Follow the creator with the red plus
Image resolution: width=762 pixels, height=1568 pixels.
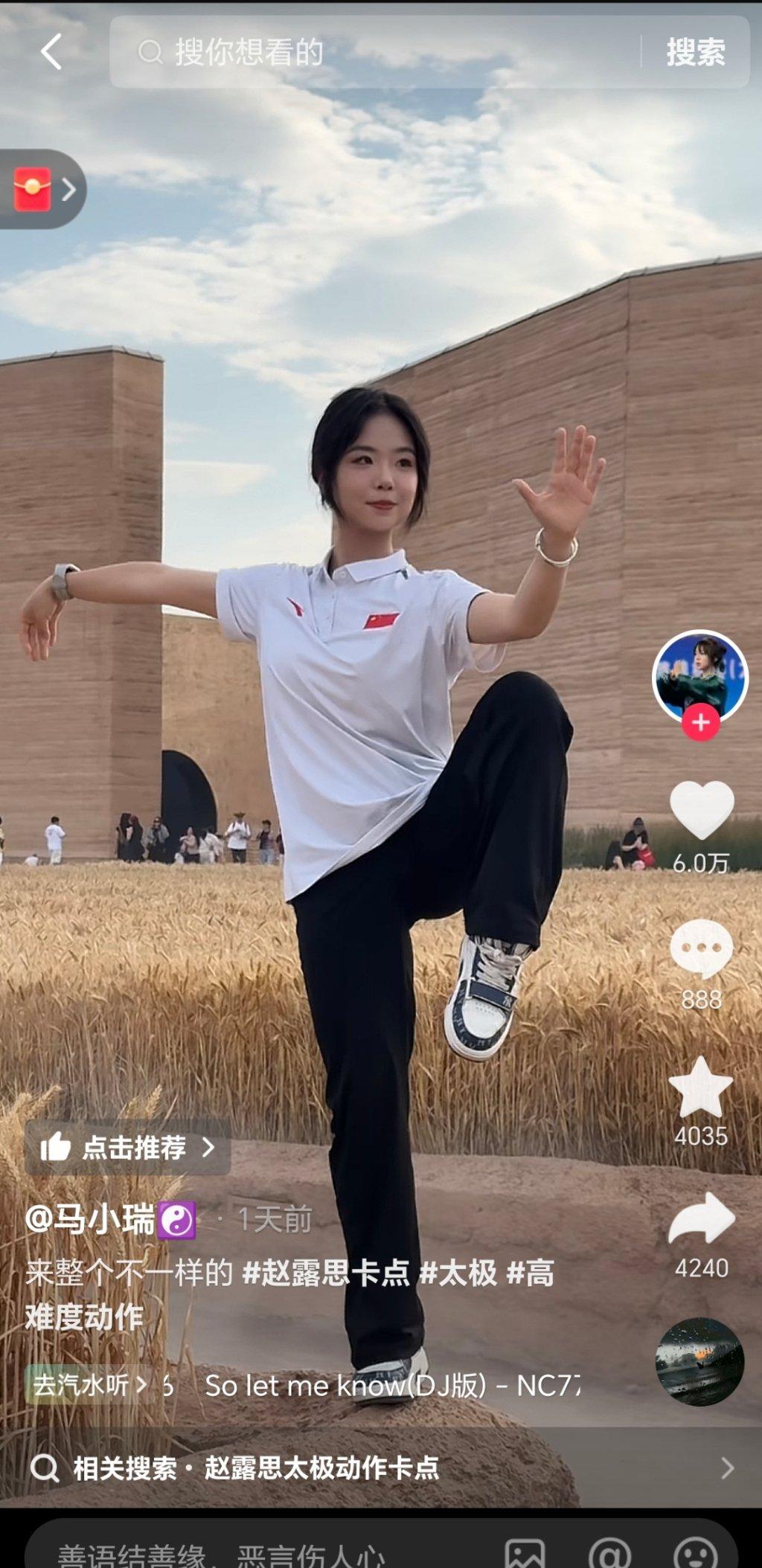700,722
